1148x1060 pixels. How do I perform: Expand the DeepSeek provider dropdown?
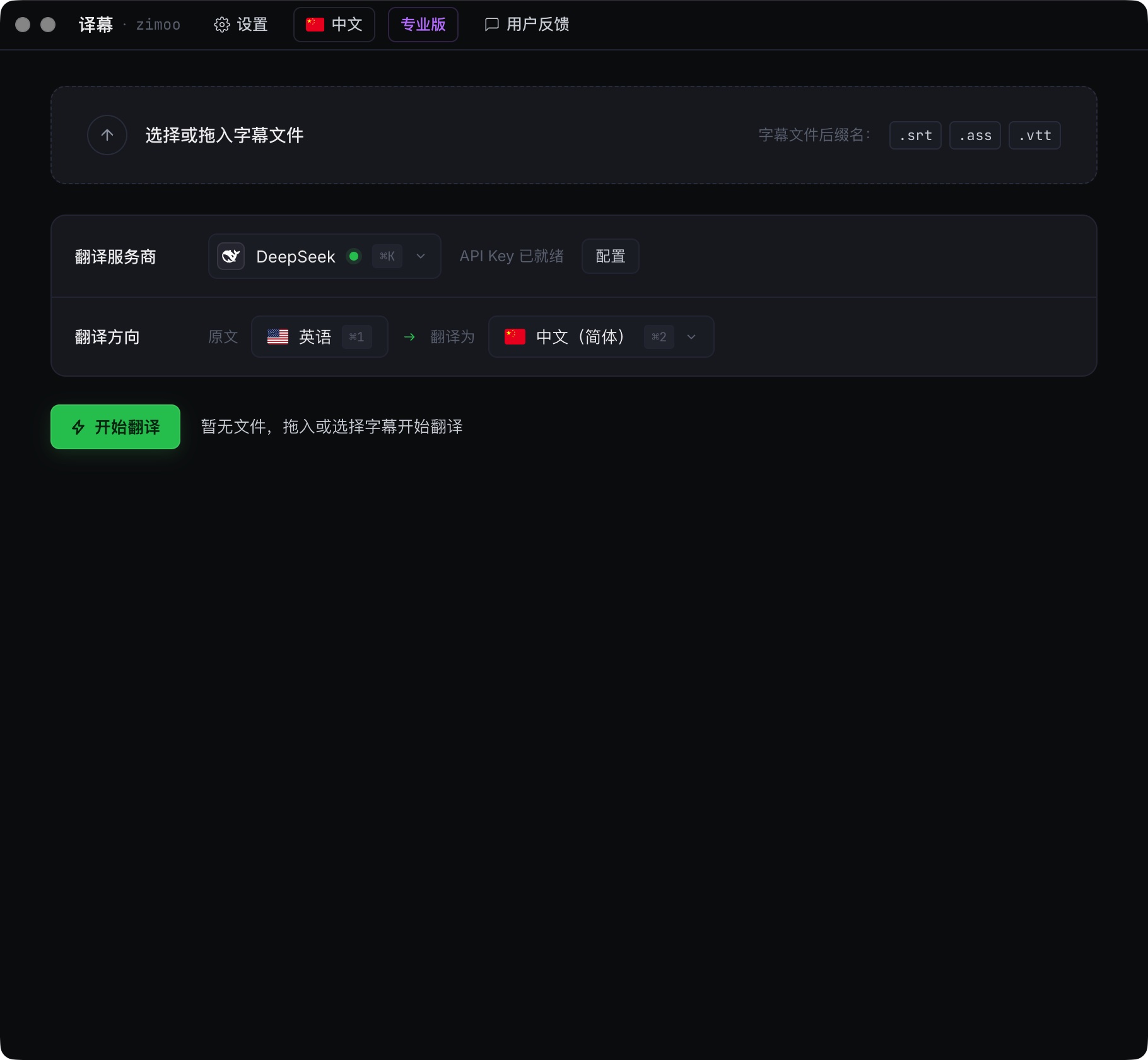[324, 256]
